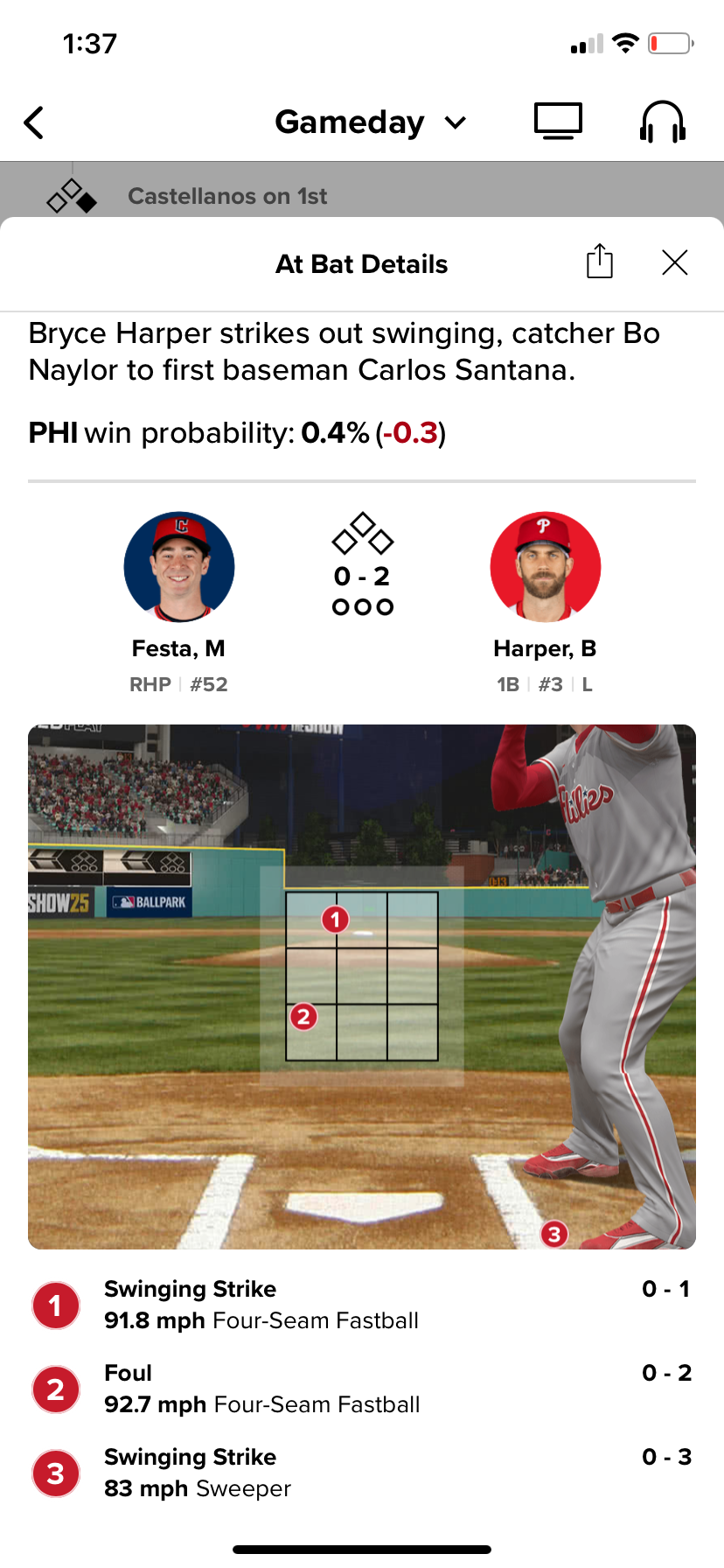Screen dimensions: 724x1568
Task: Open batter Harper, B profile
Action: [x=545, y=604]
